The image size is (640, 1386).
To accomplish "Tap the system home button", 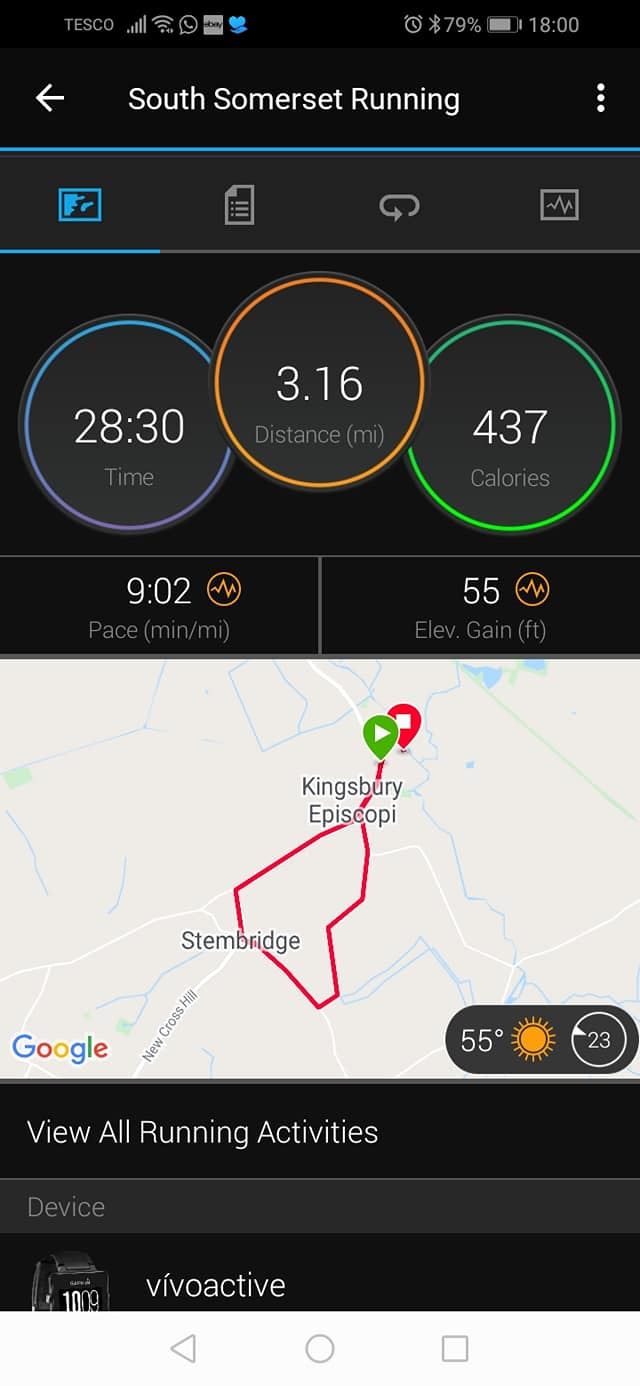I will (x=320, y=1348).
